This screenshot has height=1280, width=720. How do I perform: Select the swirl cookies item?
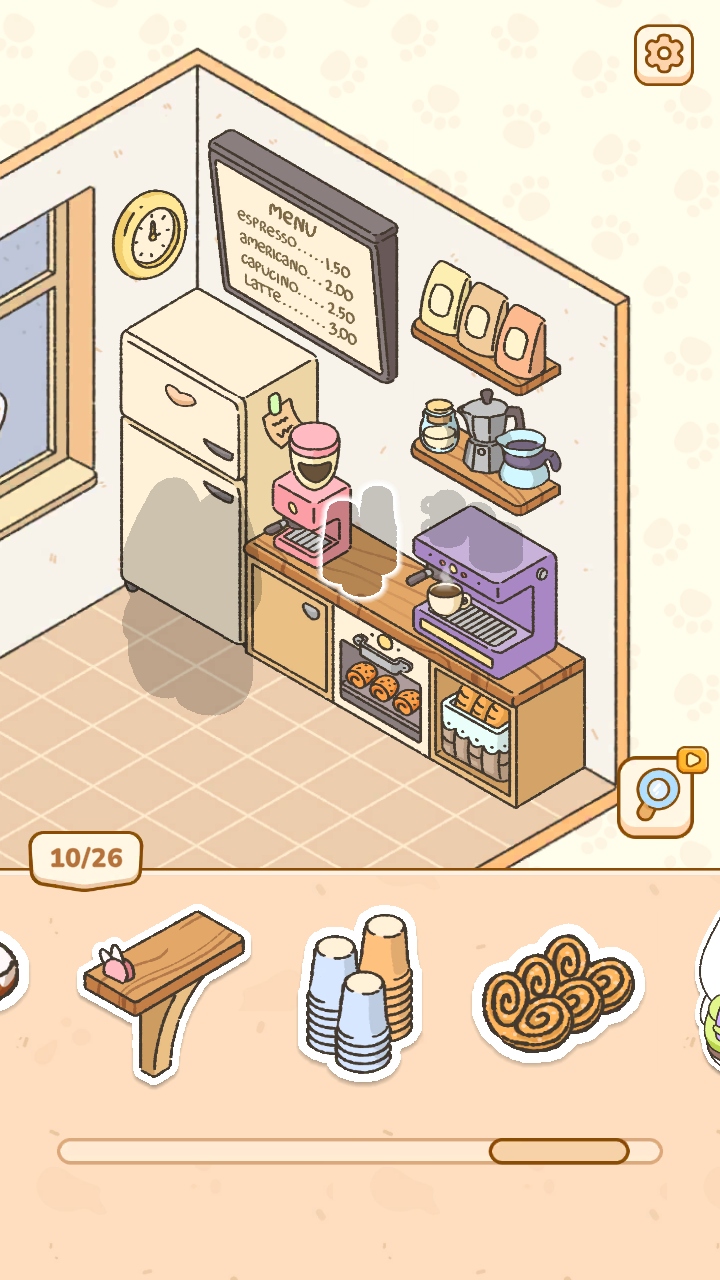[557, 992]
